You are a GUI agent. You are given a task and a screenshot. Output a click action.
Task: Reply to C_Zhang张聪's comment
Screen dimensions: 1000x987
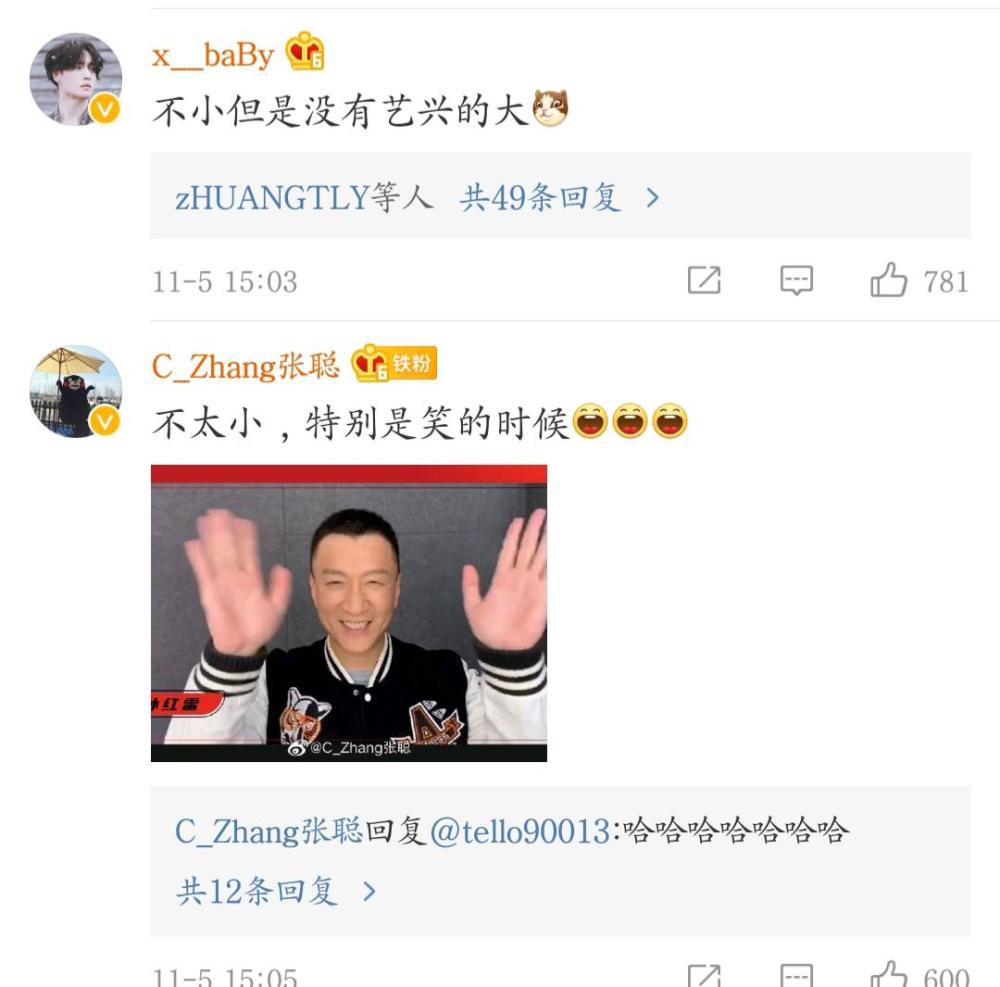click(x=796, y=976)
